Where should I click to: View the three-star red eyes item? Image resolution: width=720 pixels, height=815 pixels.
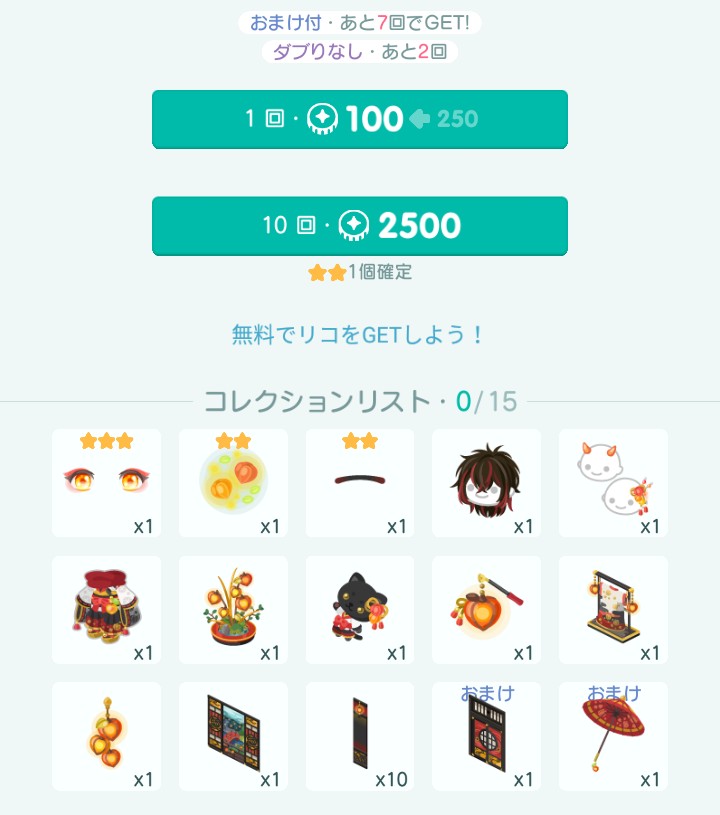pyautogui.click(x=106, y=483)
